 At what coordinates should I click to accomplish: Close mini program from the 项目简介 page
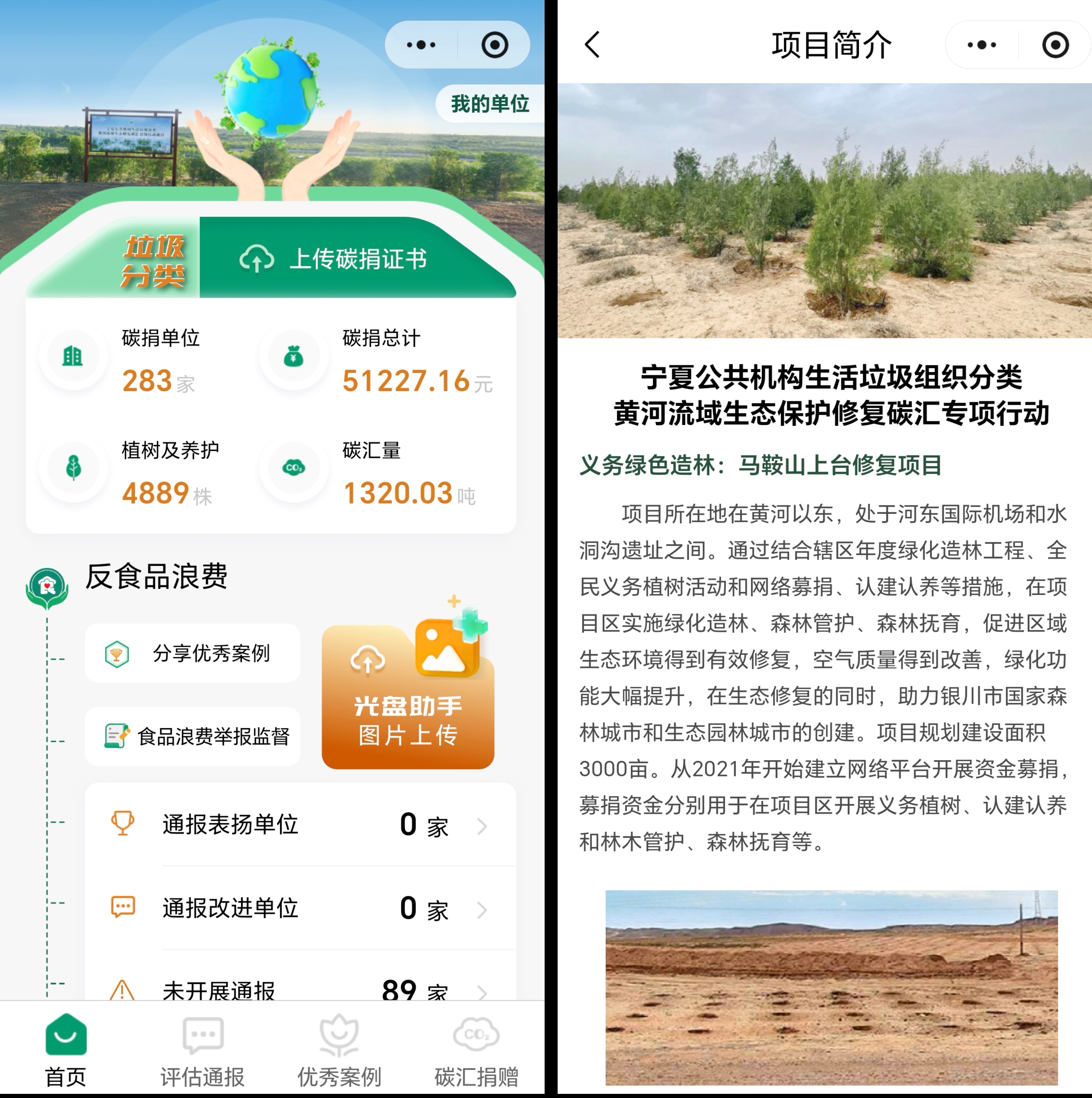point(1055,45)
